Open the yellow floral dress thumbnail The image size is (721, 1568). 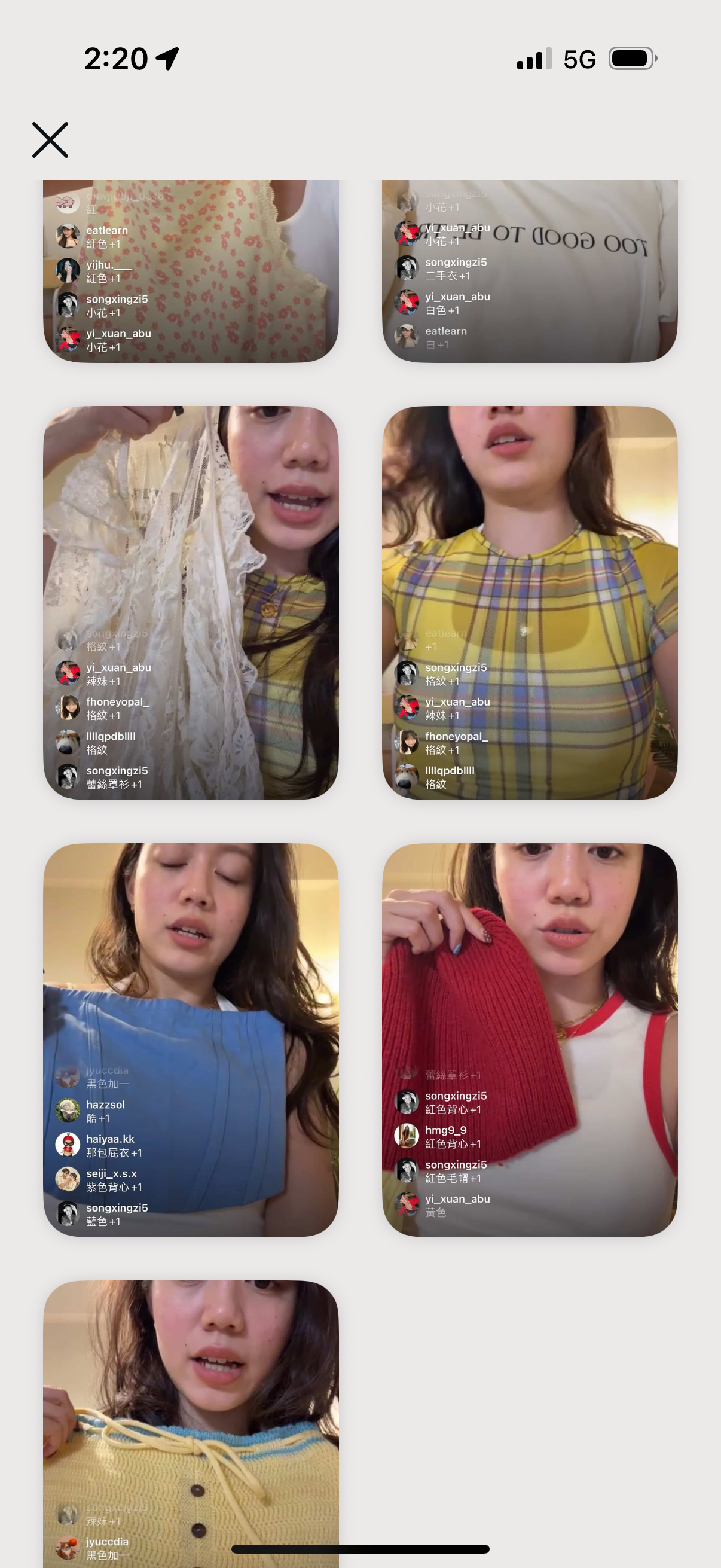pyautogui.click(x=191, y=271)
